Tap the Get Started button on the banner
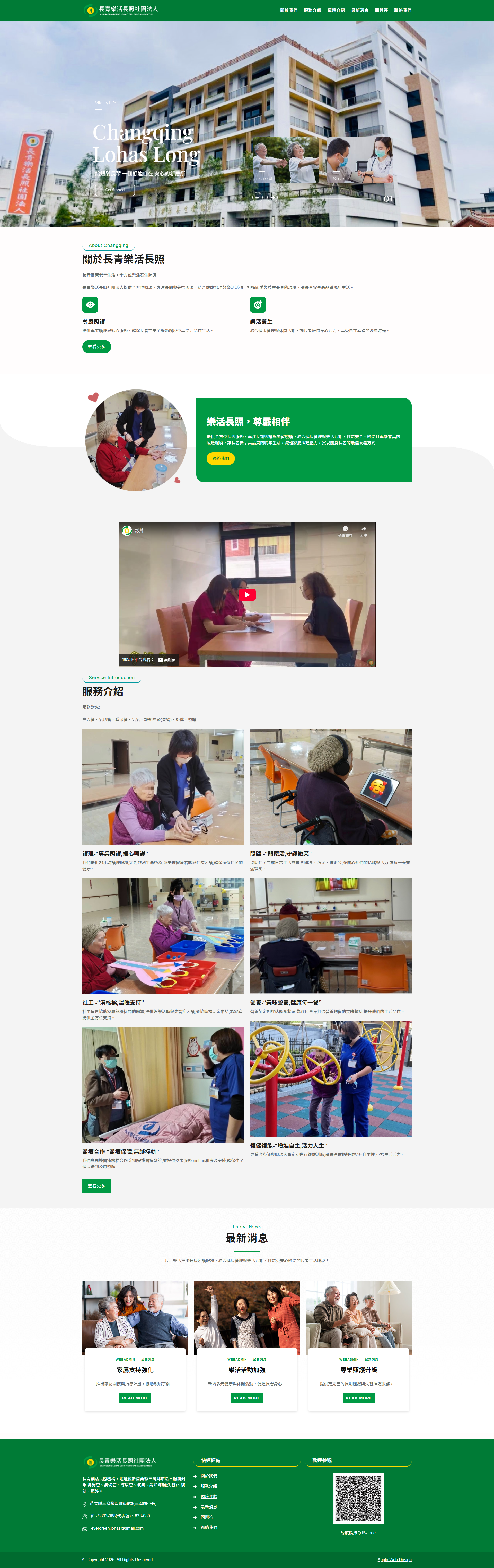Viewport: 494px width, 1568px height. [114, 189]
